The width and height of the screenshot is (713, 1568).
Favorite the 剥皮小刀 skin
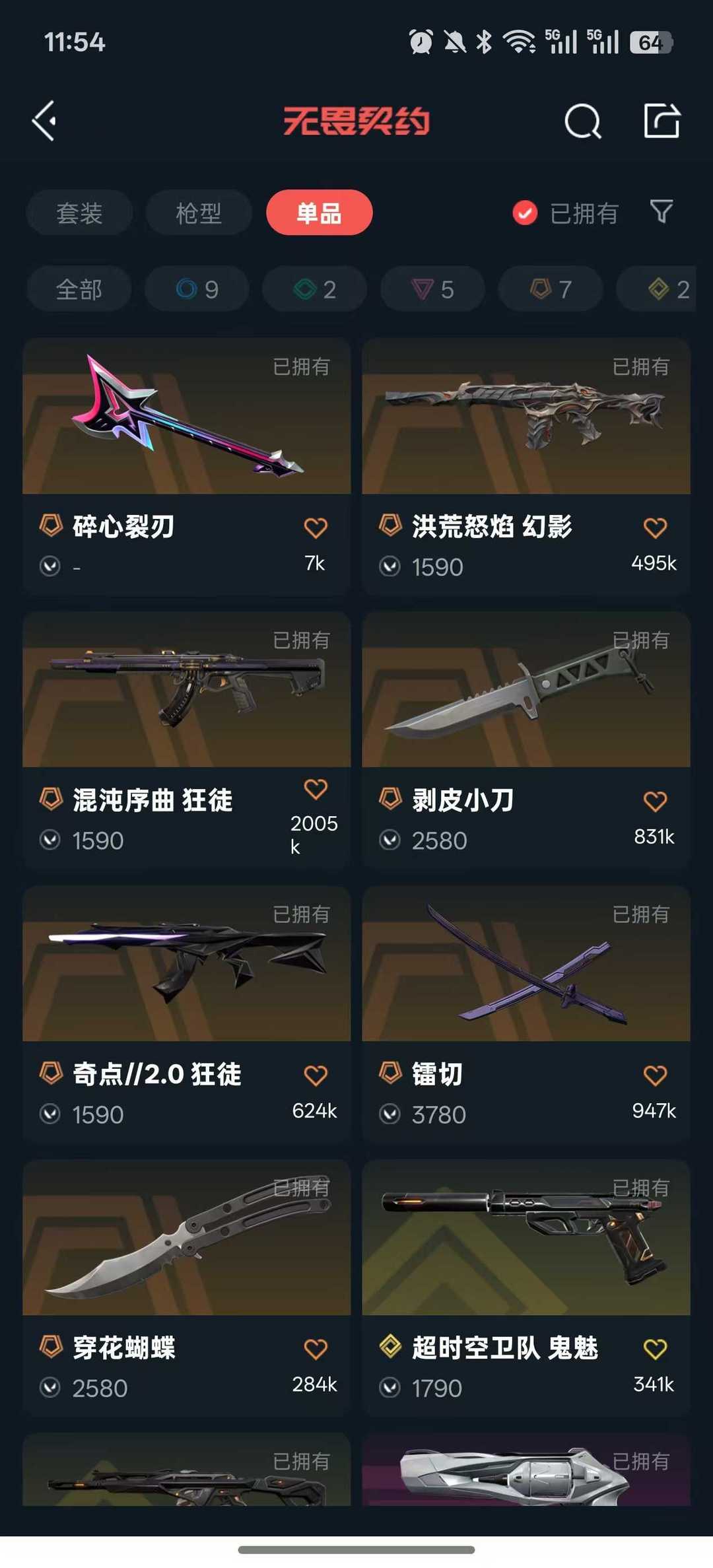[655, 801]
